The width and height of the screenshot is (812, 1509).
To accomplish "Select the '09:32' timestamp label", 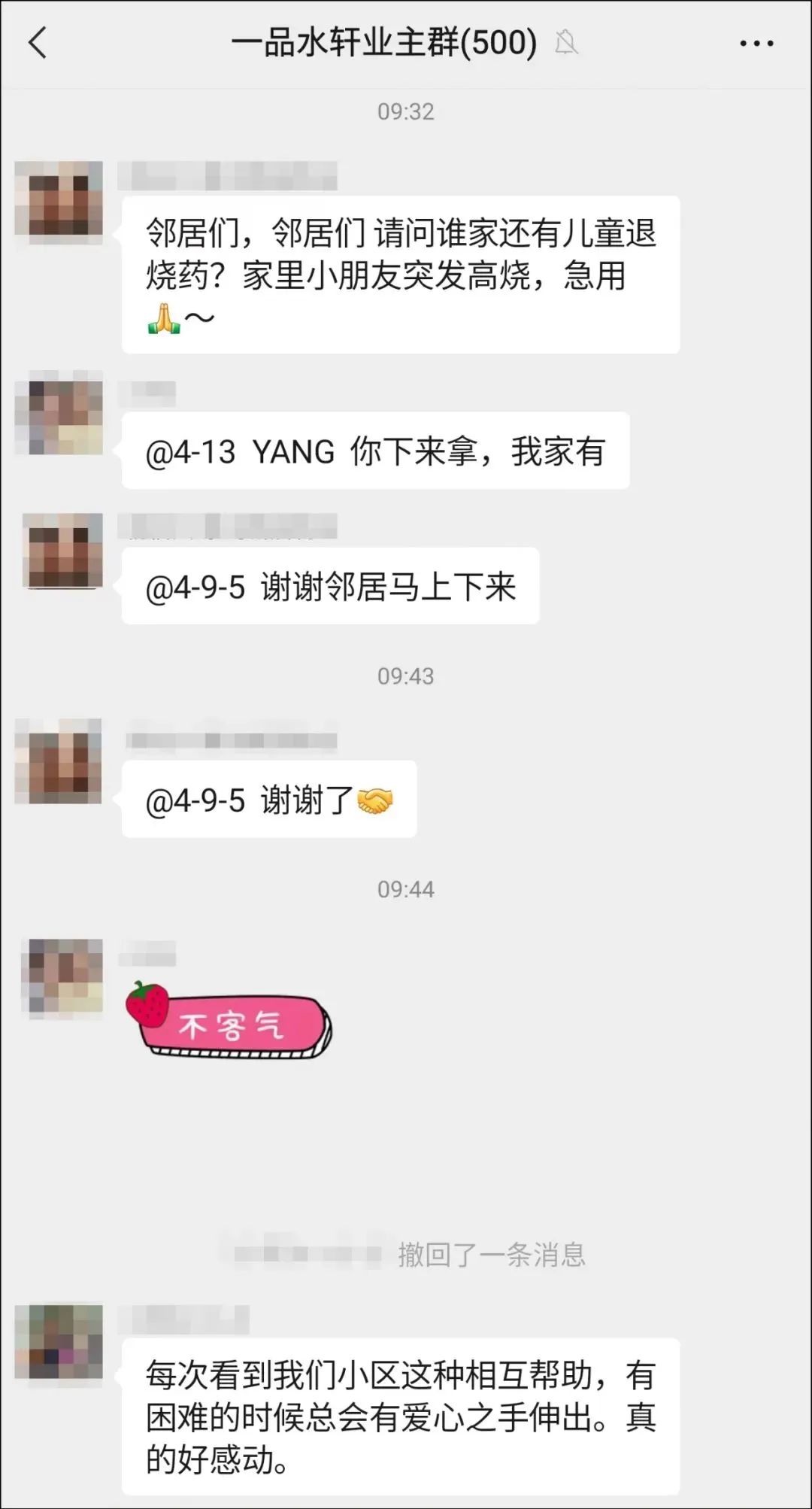I will point(406,111).
